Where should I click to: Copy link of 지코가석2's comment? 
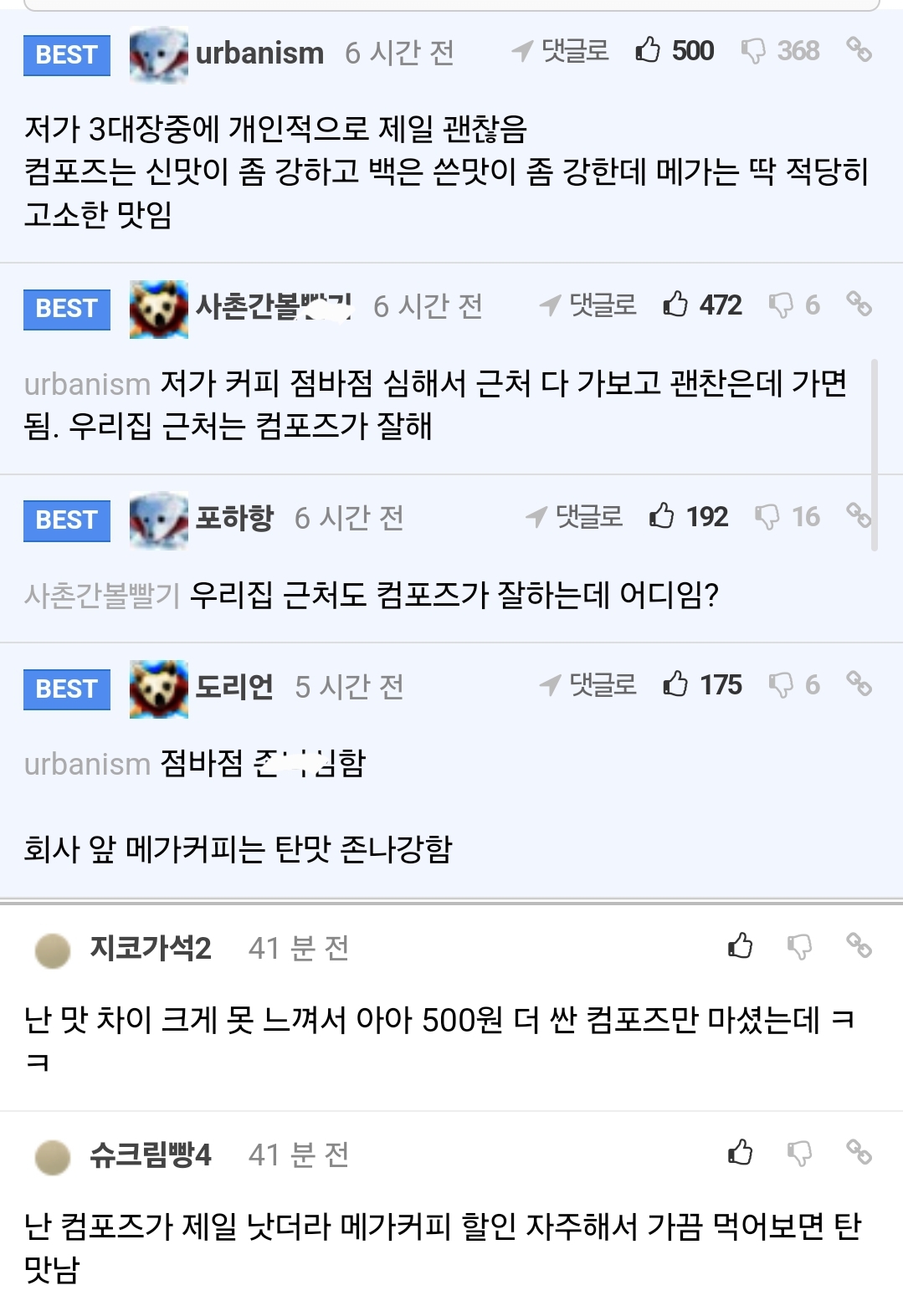click(859, 945)
